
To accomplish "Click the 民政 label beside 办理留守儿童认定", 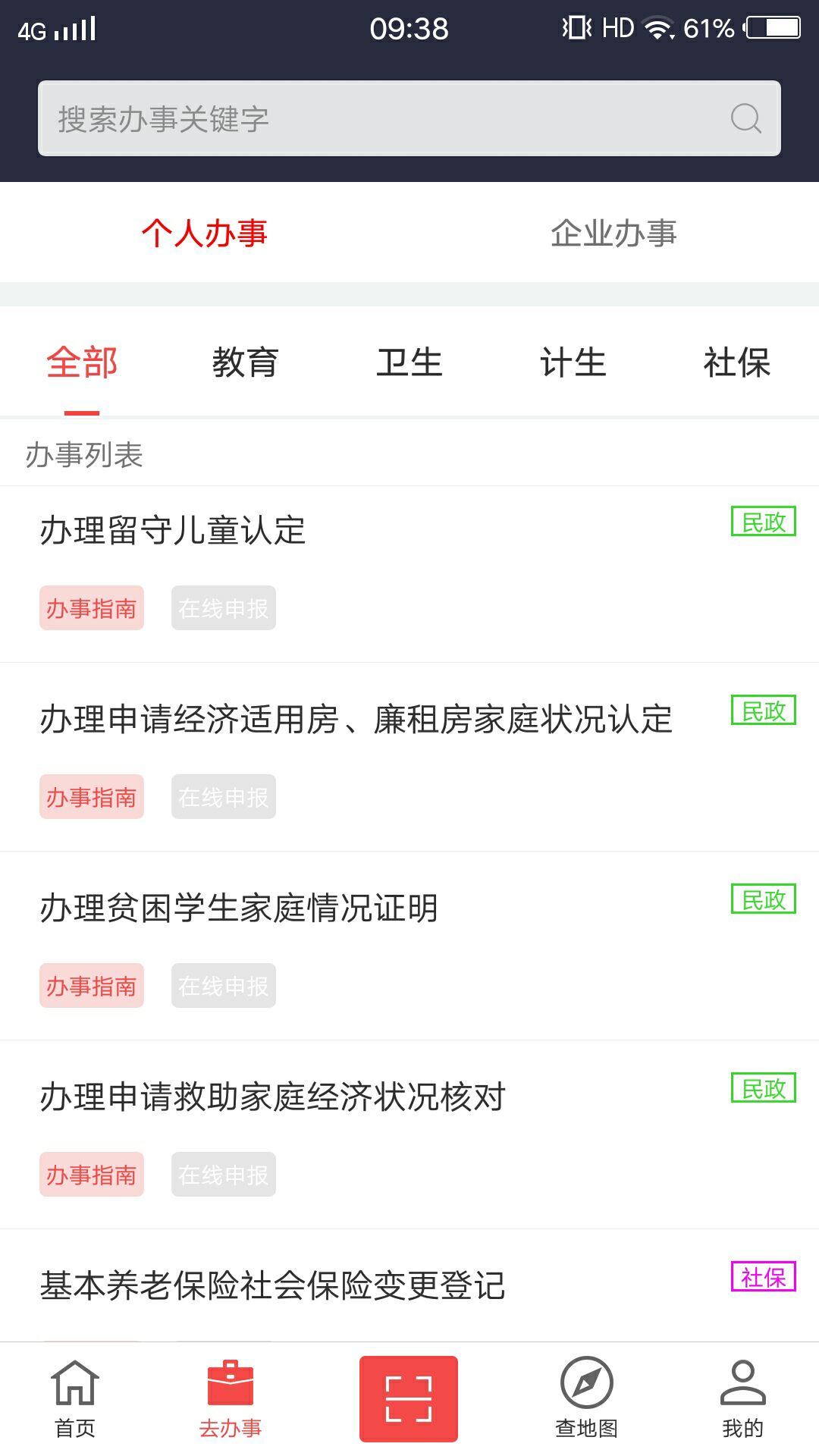I will coord(763,521).
